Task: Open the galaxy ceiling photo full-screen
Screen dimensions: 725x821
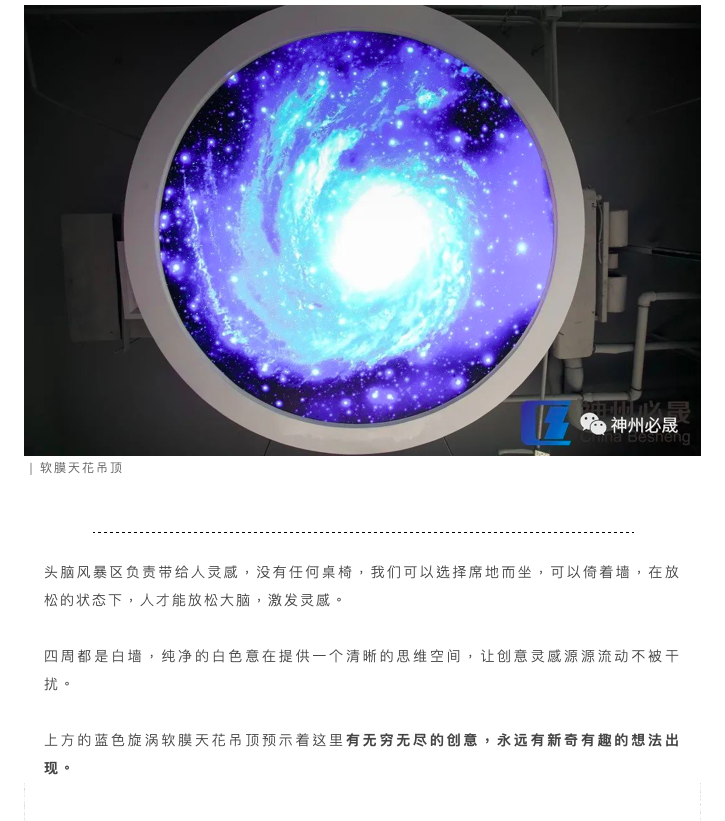Action: tap(362, 230)
